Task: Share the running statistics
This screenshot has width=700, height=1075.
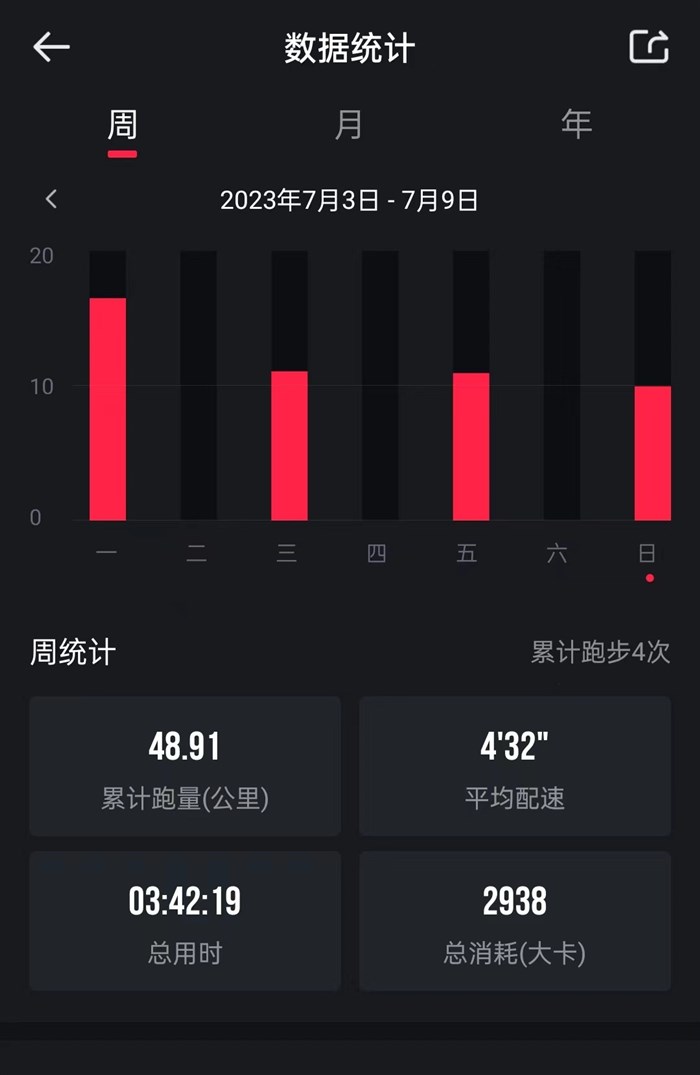Action: [648, 47]
